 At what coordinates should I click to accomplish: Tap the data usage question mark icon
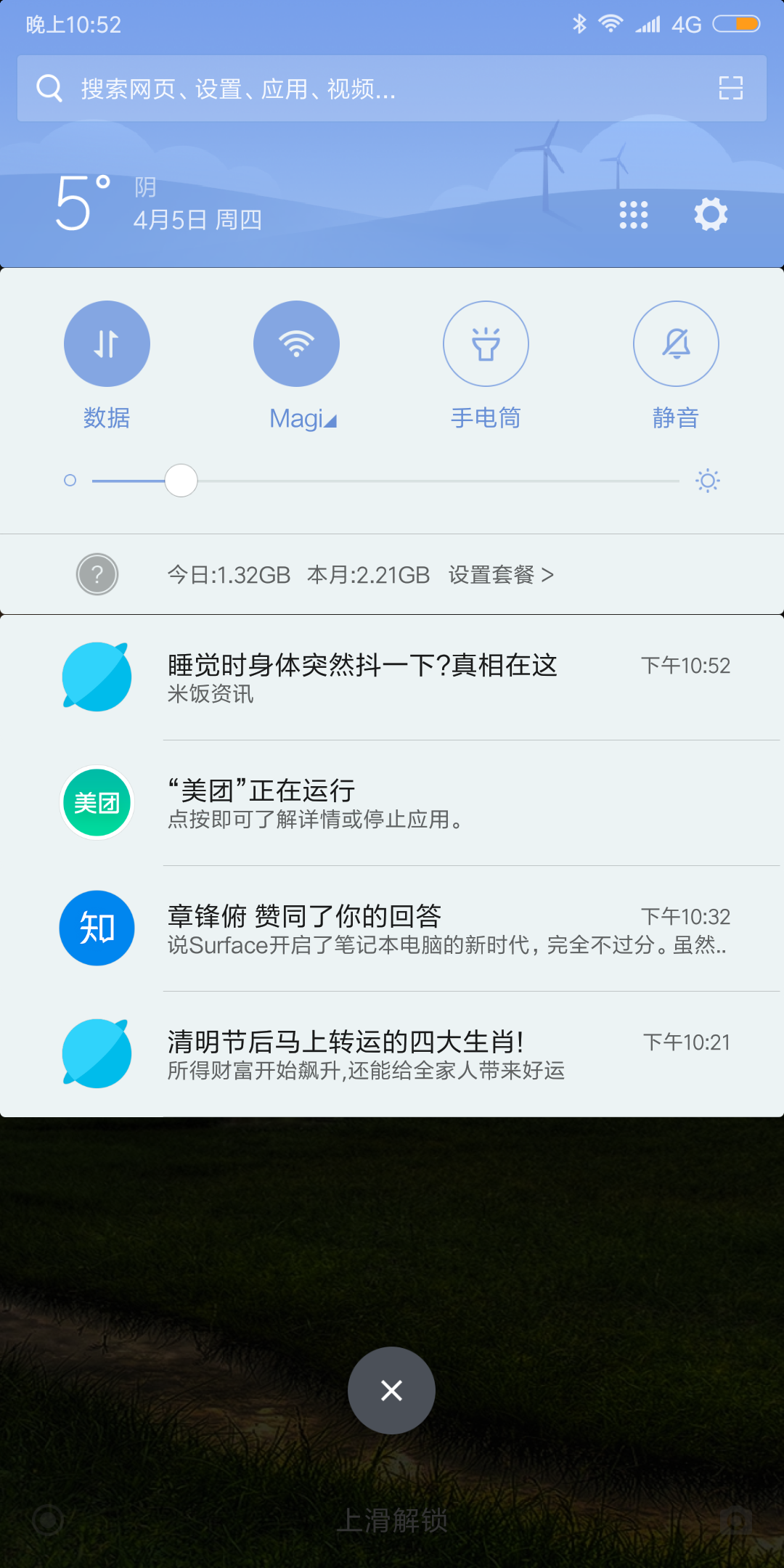(x=97, y=575)
